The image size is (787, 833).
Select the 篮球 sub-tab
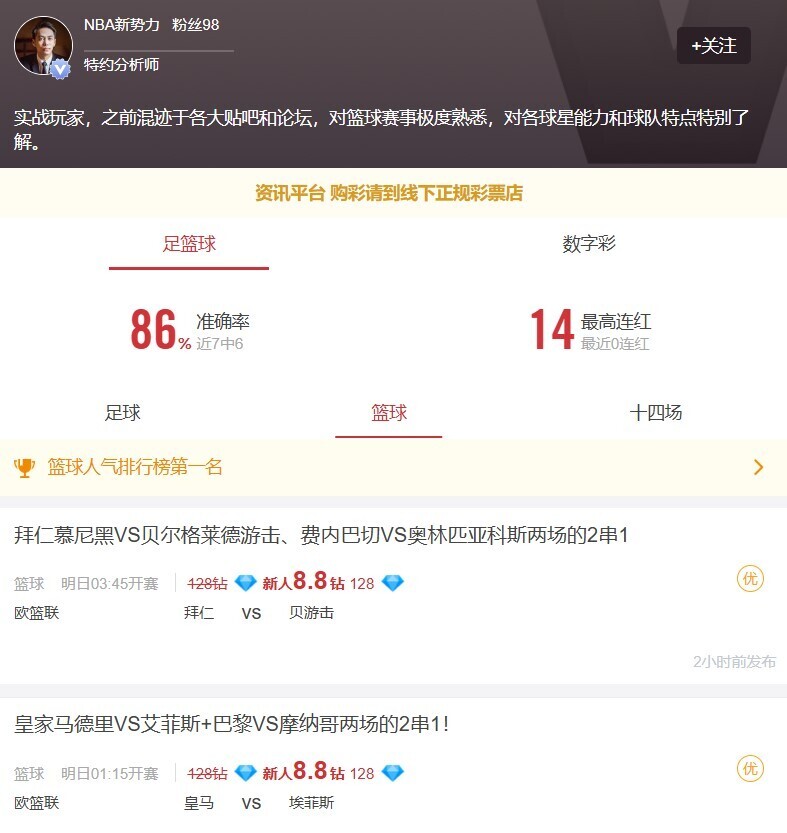[x=389, y=413]
